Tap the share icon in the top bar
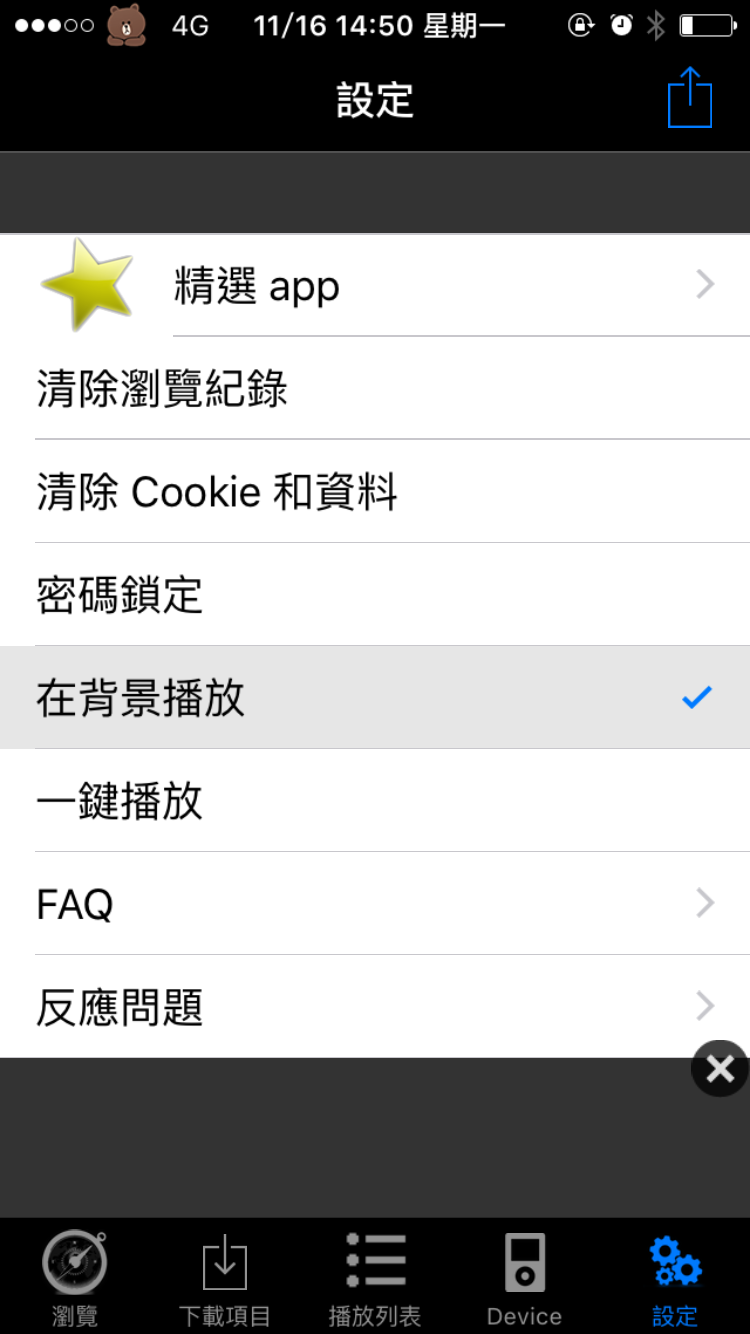The image size is (750, 1334). coord(689,97)
